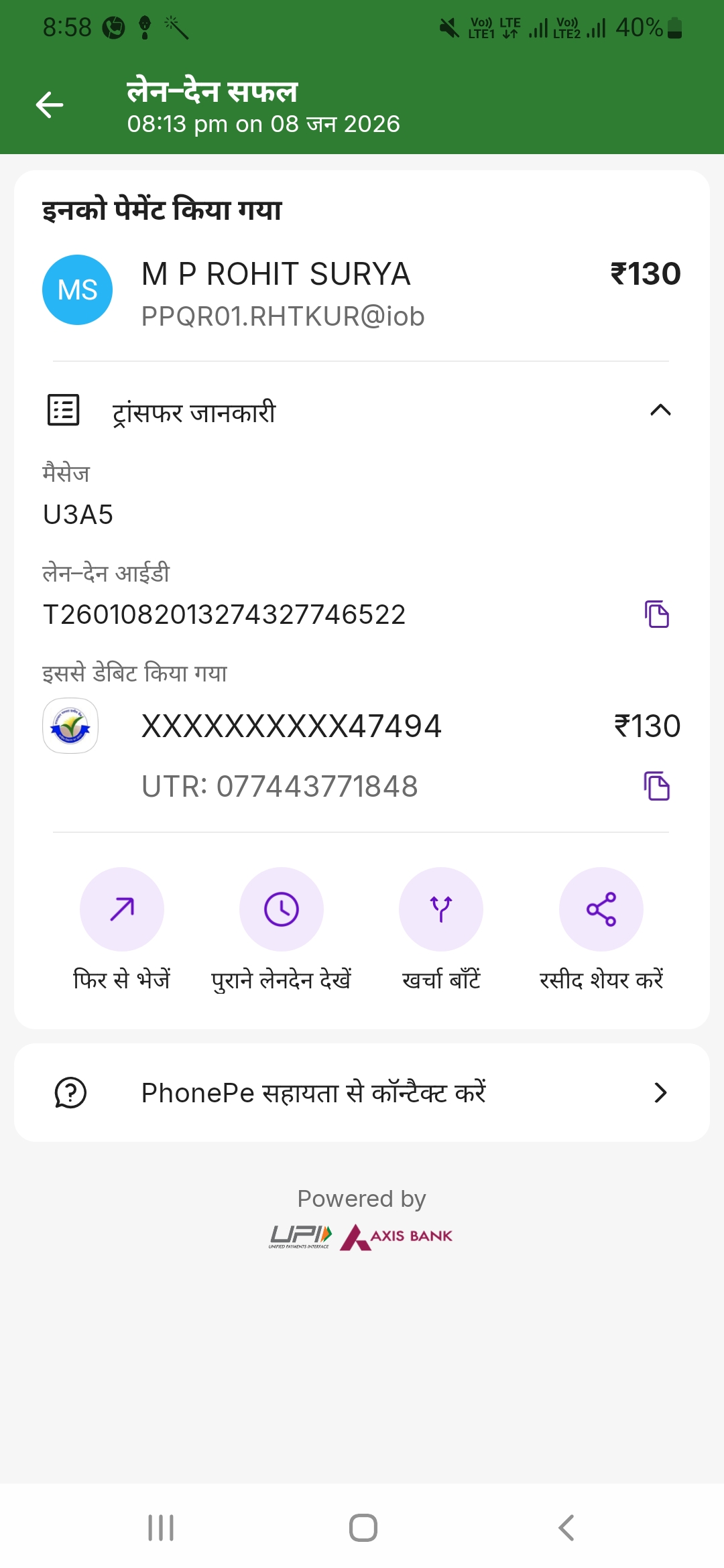Copy the लेन-देन आईडी transaction ID
The width and height of the screenshot is (724, 1568).
click(x=657, y=614)
